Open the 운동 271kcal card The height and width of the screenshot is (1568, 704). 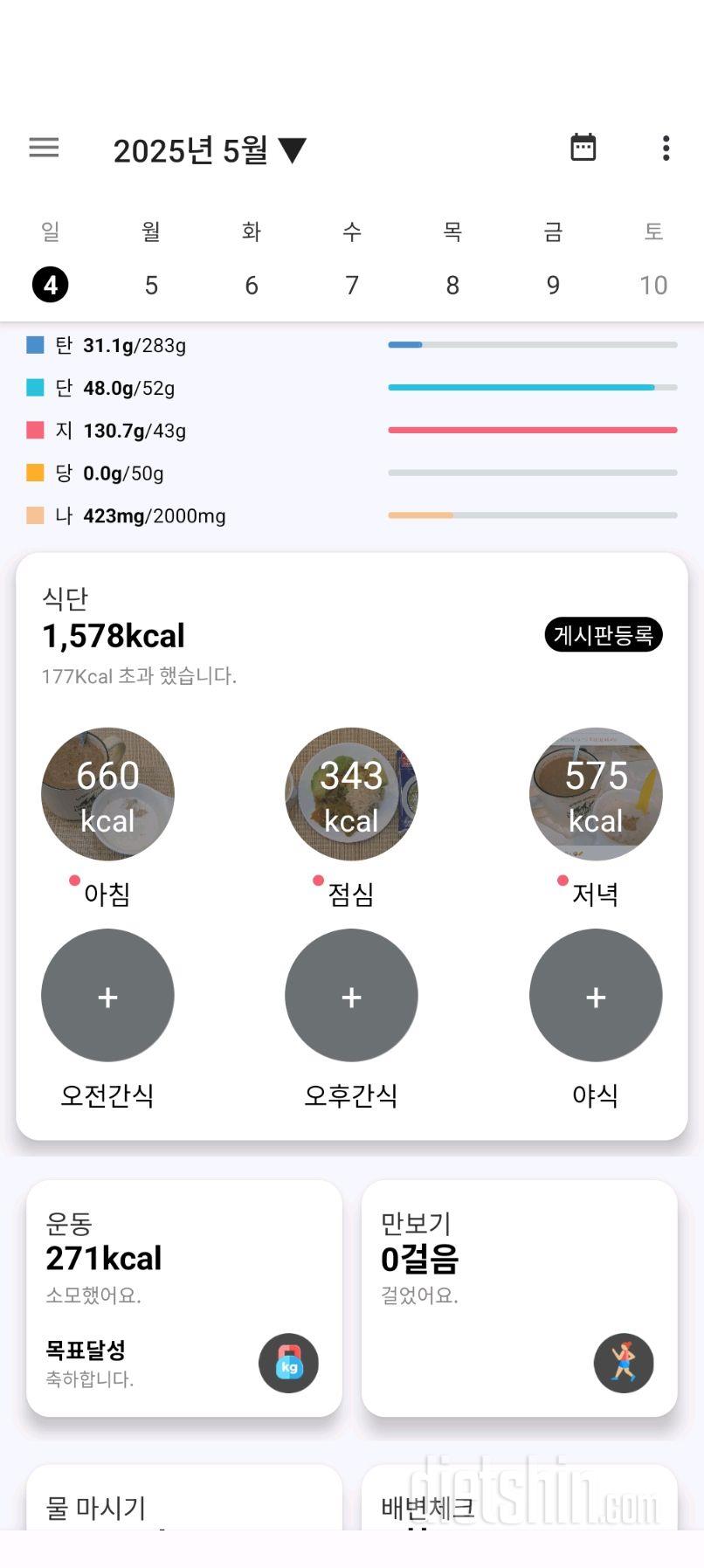pyautogui.click(x=183, y=1297)
